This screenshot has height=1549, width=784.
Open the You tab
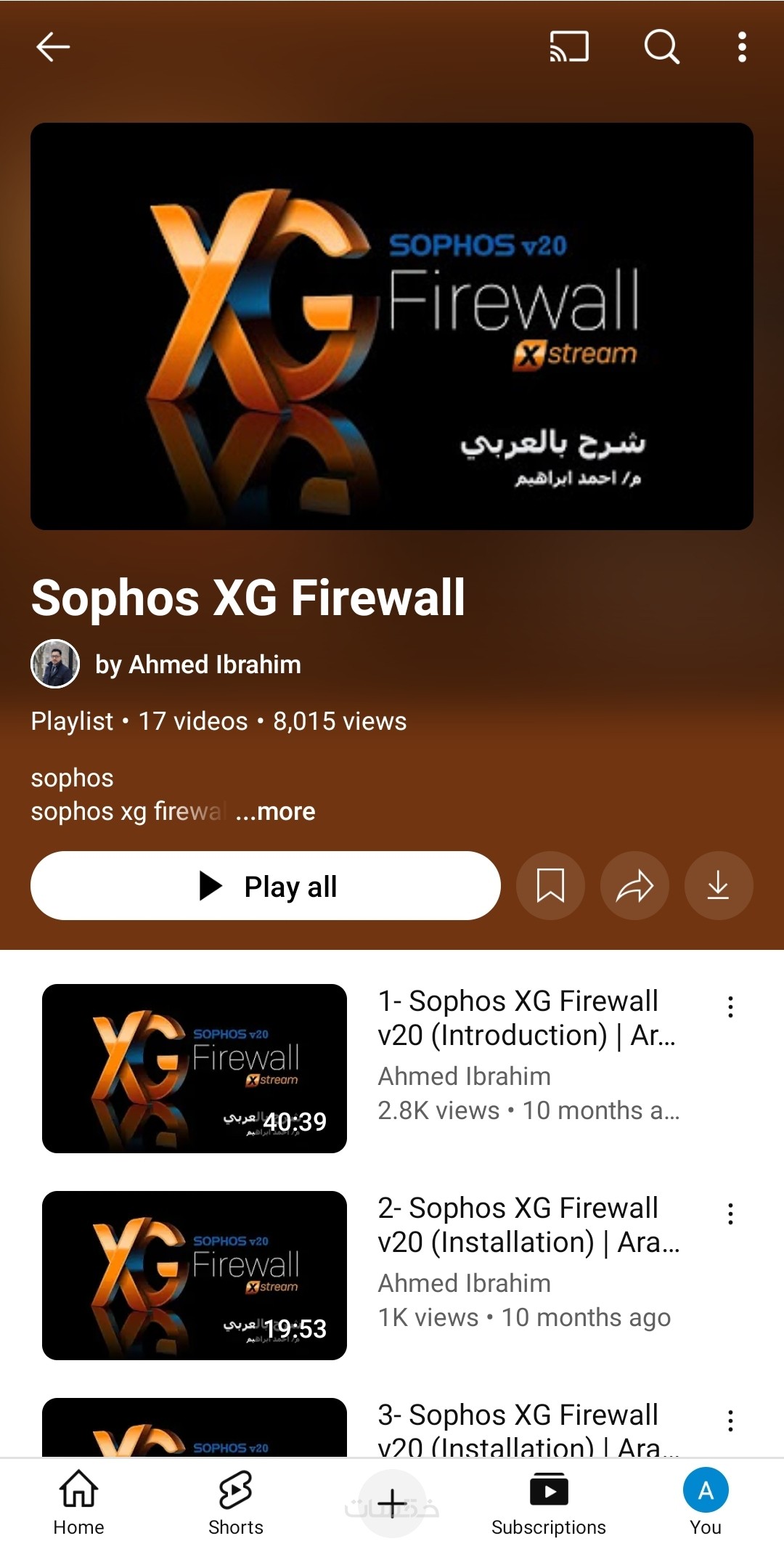[x=706, y=1502]
